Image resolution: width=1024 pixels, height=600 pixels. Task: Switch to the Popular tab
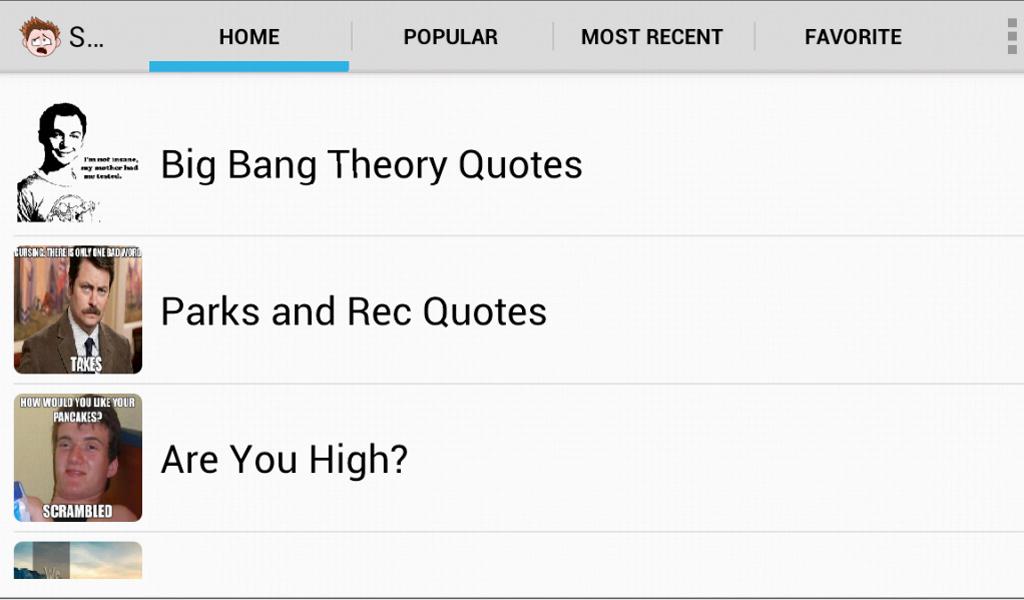pyautogui.click(x=450, y=37)
